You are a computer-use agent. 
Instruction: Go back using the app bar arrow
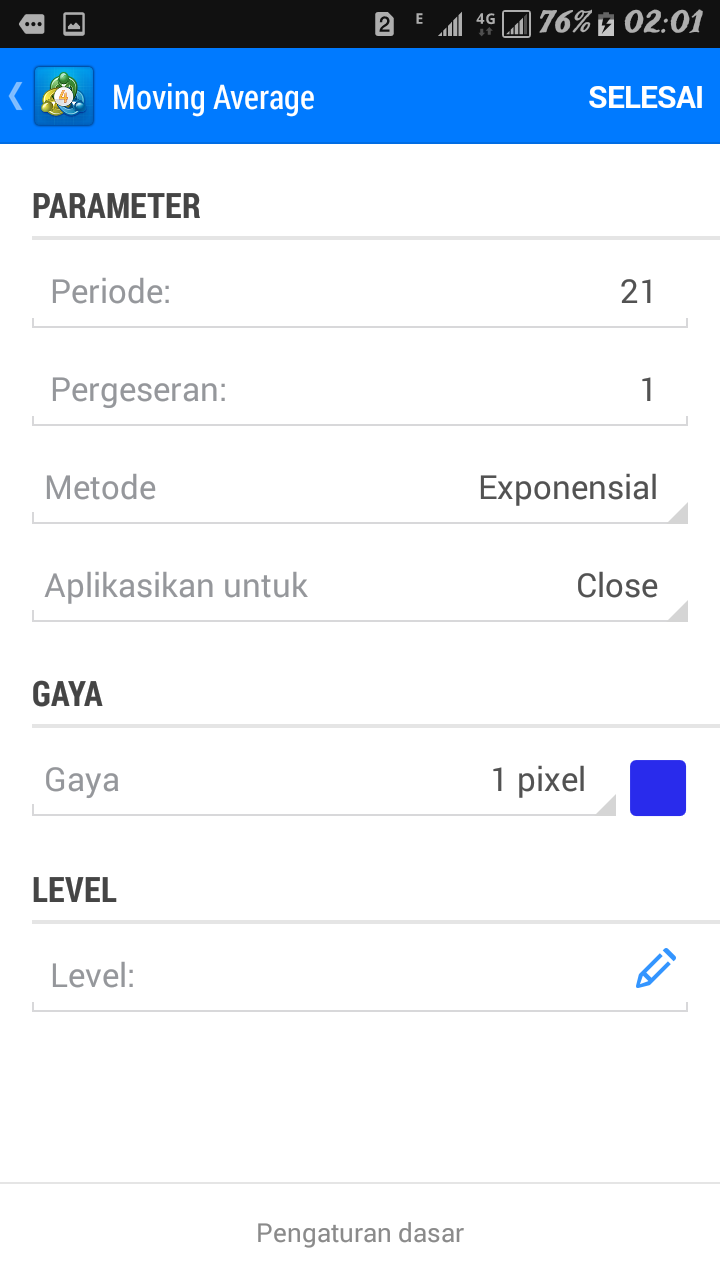pos(16,97)
